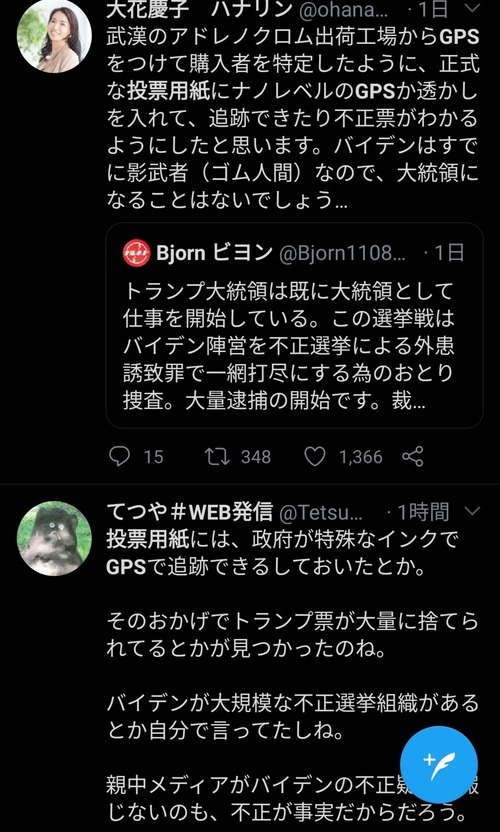Open 大花慶子's profile picture
500x832 pixels.
pyautogui.click(x=54, y=36)
